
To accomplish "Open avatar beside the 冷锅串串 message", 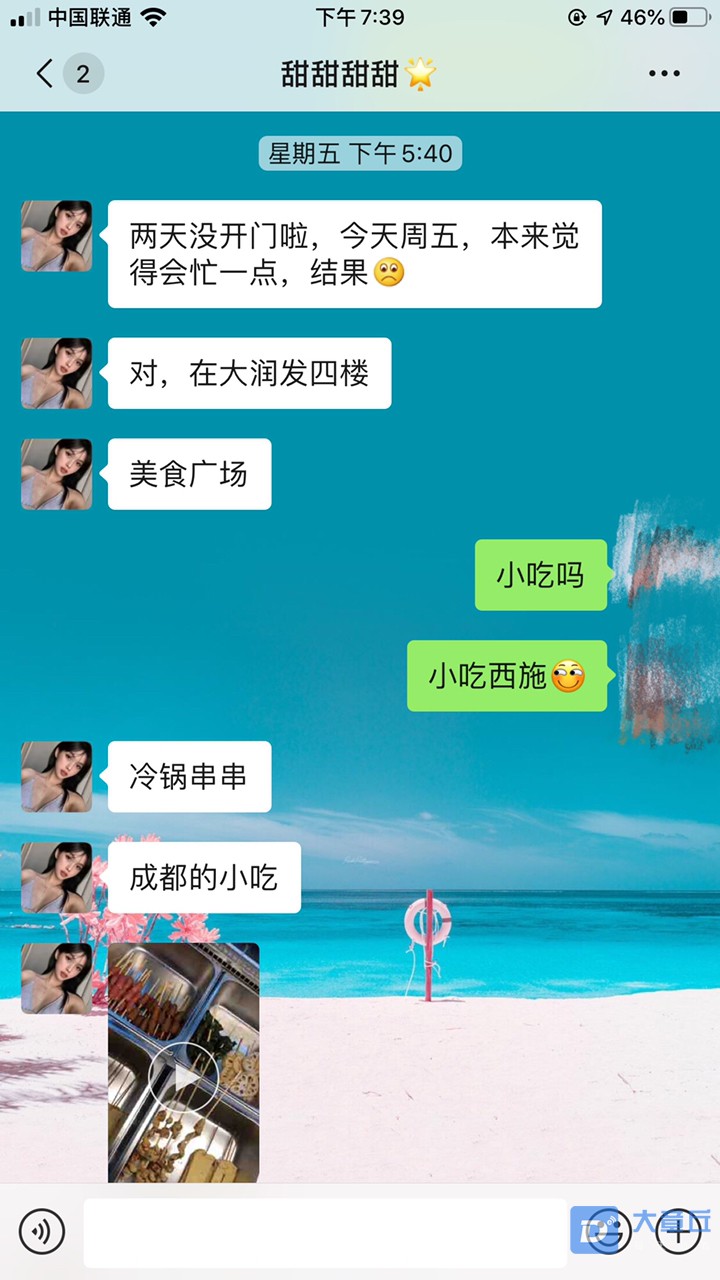I will (57, 777).
